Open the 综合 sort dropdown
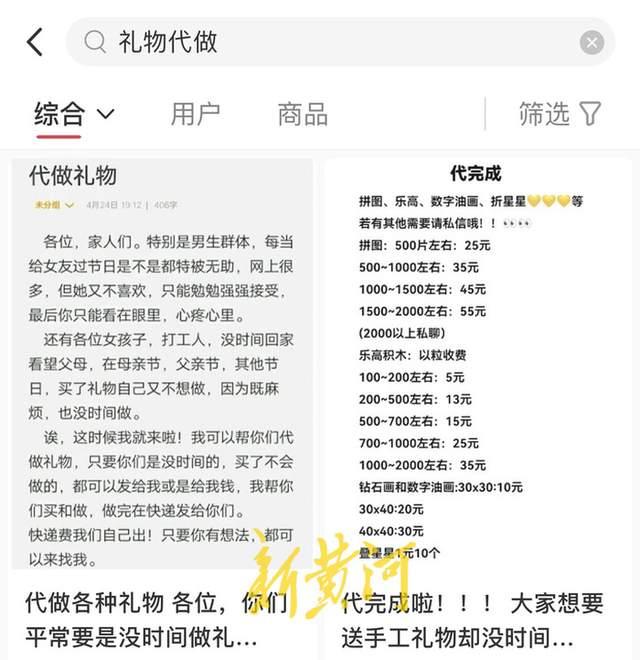This screenshot has width=640, height=660. (x=74, y=114)
